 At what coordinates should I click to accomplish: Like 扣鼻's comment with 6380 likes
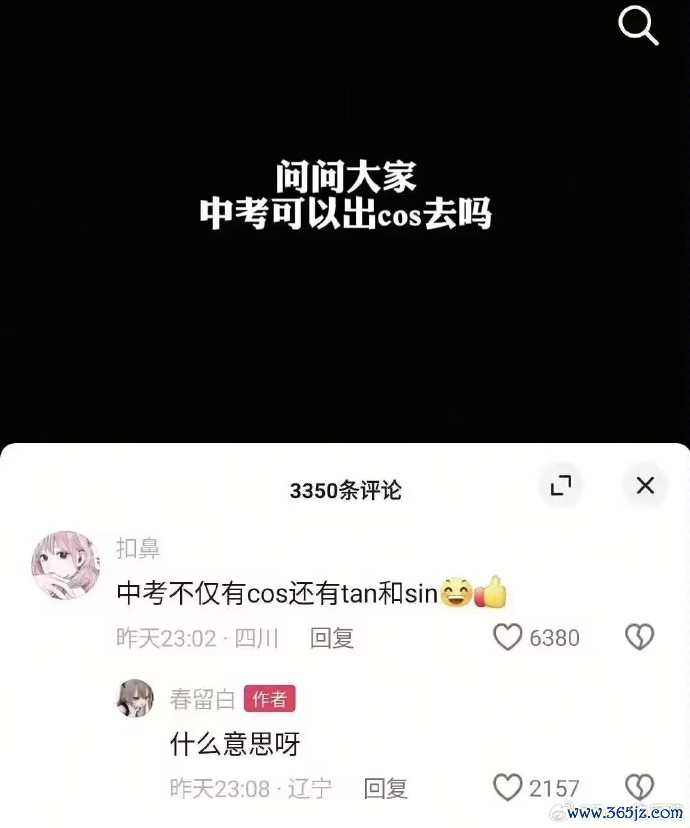click(x=509, y=637)
